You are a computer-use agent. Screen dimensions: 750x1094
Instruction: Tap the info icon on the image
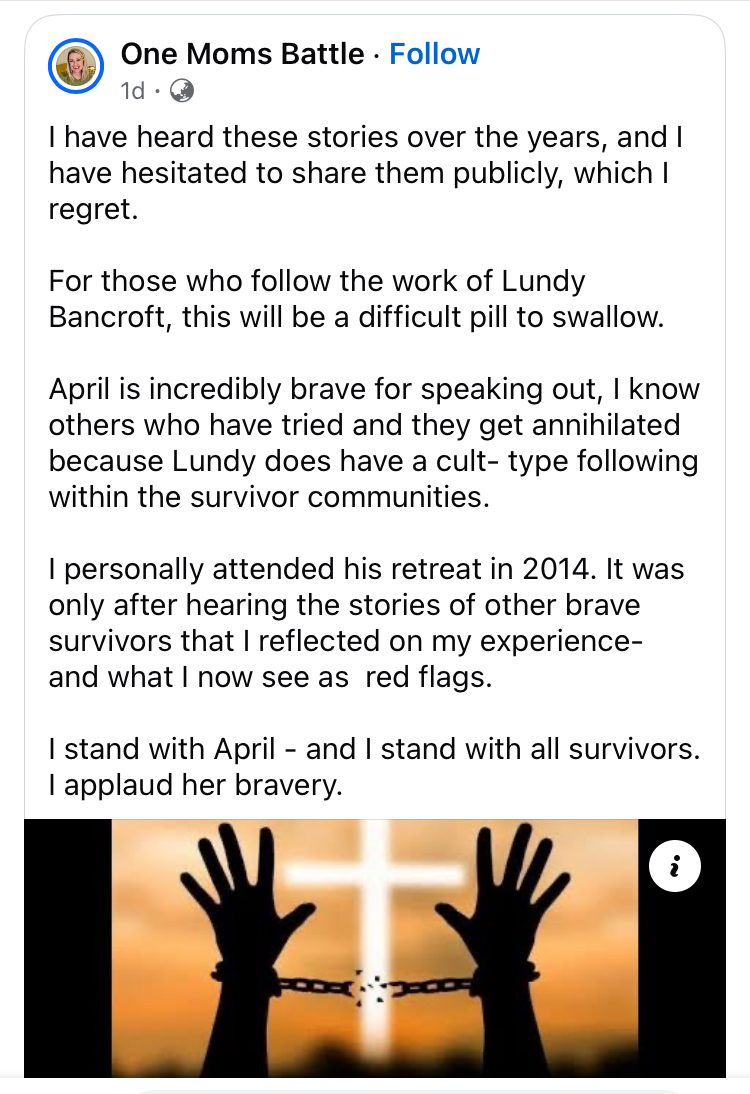tap(675, 868)
